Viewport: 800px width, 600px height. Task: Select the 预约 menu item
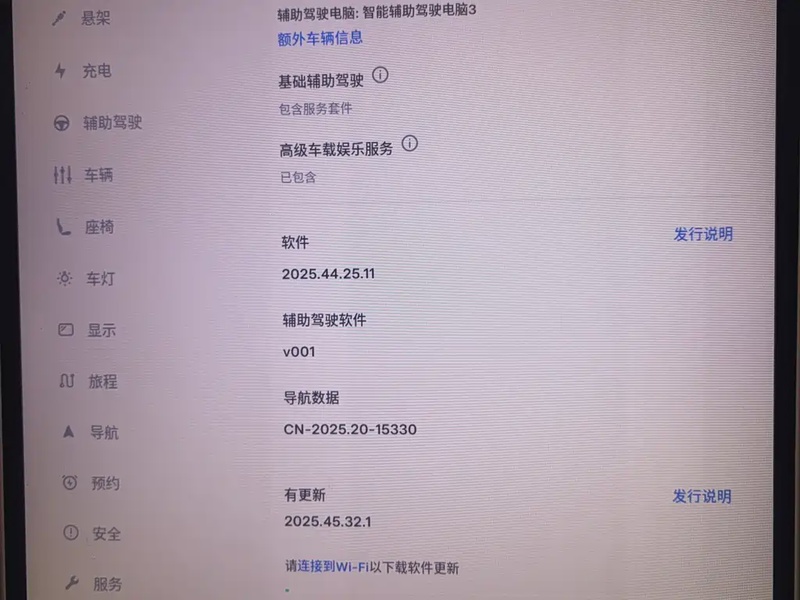(105, 483)
